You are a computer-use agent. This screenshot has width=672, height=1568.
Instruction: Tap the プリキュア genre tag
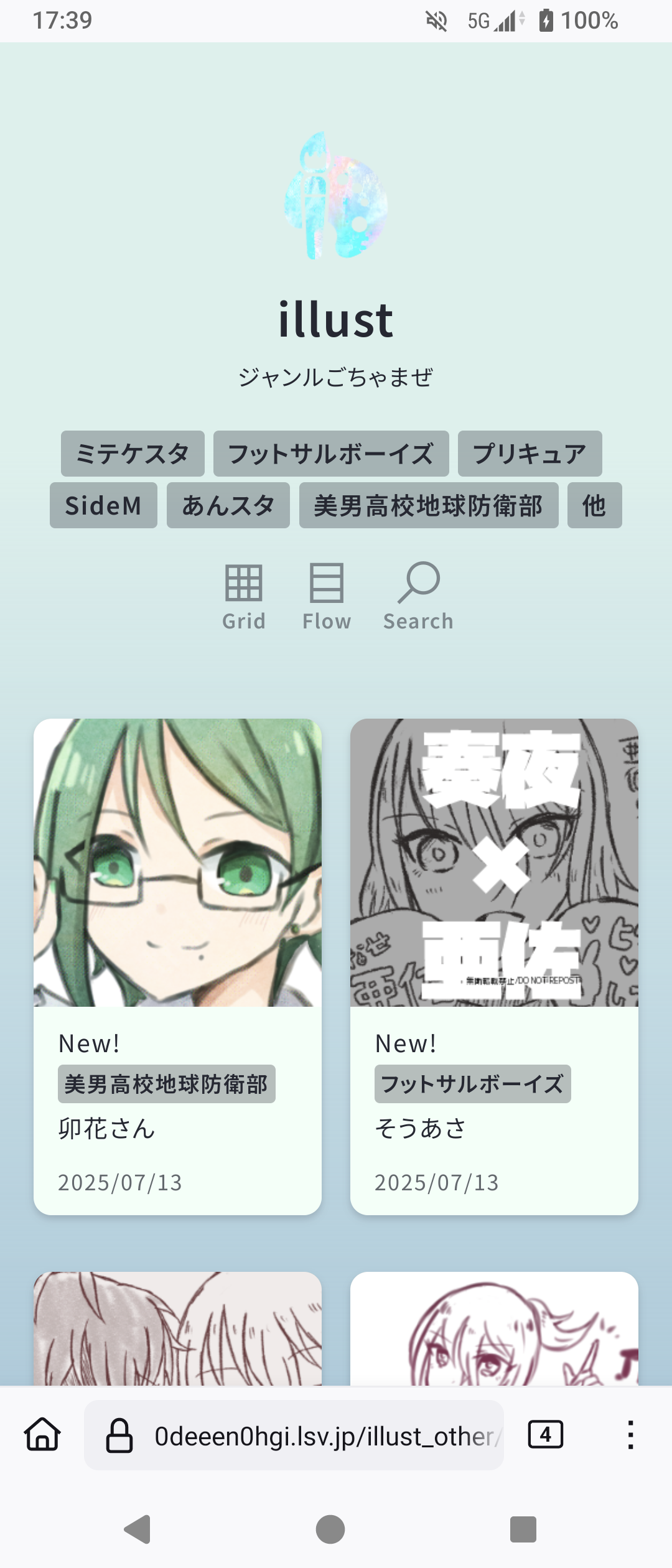[x=530, y=454]
